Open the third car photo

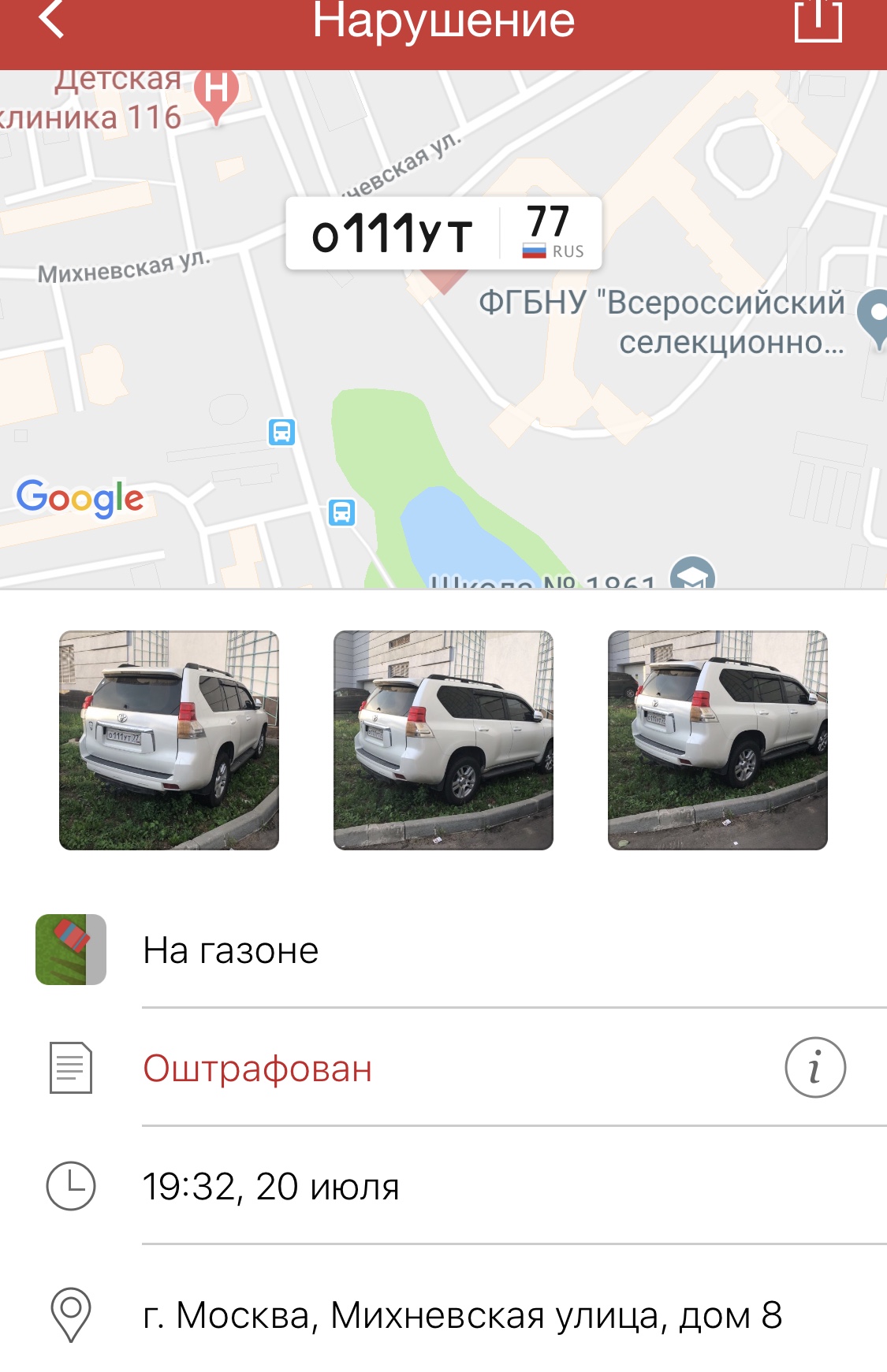[x=717, y=740]
